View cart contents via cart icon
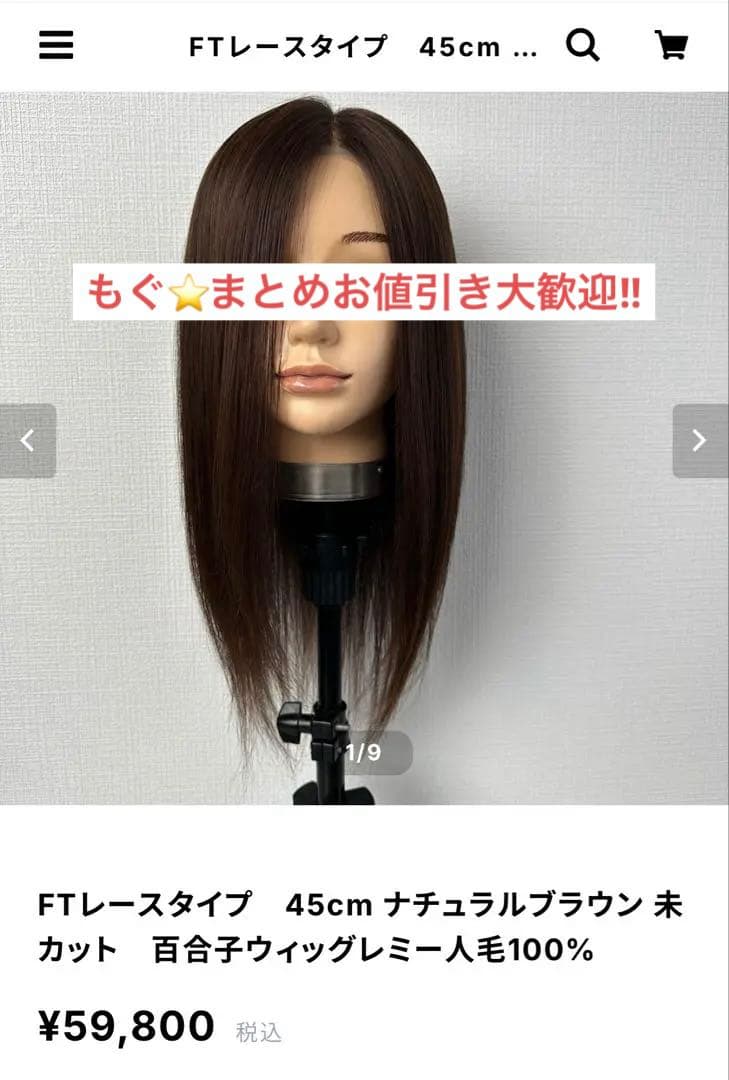729x1080 pixels. point(672,43)
